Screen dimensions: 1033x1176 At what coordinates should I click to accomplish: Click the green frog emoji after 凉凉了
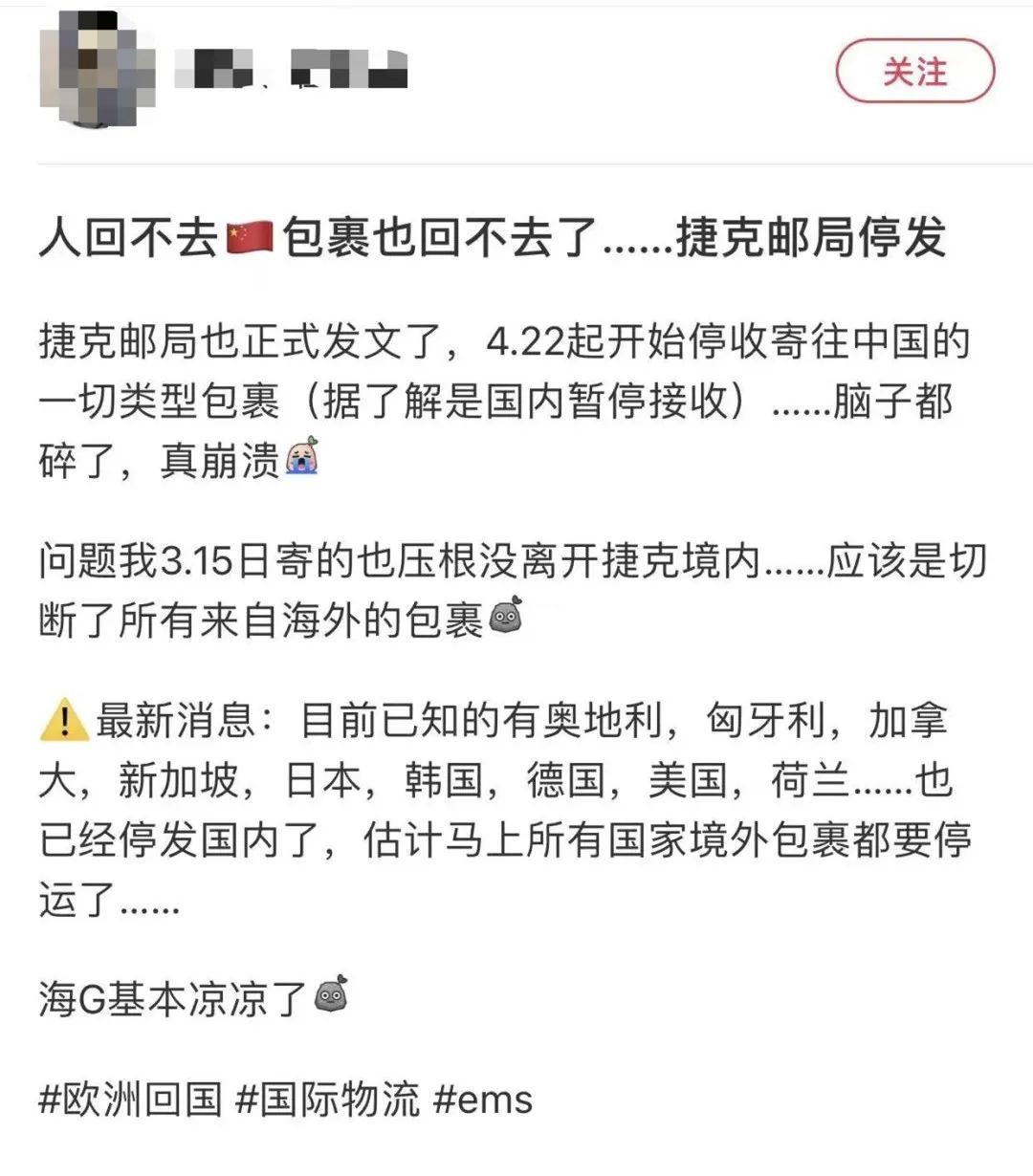(329, 997)
